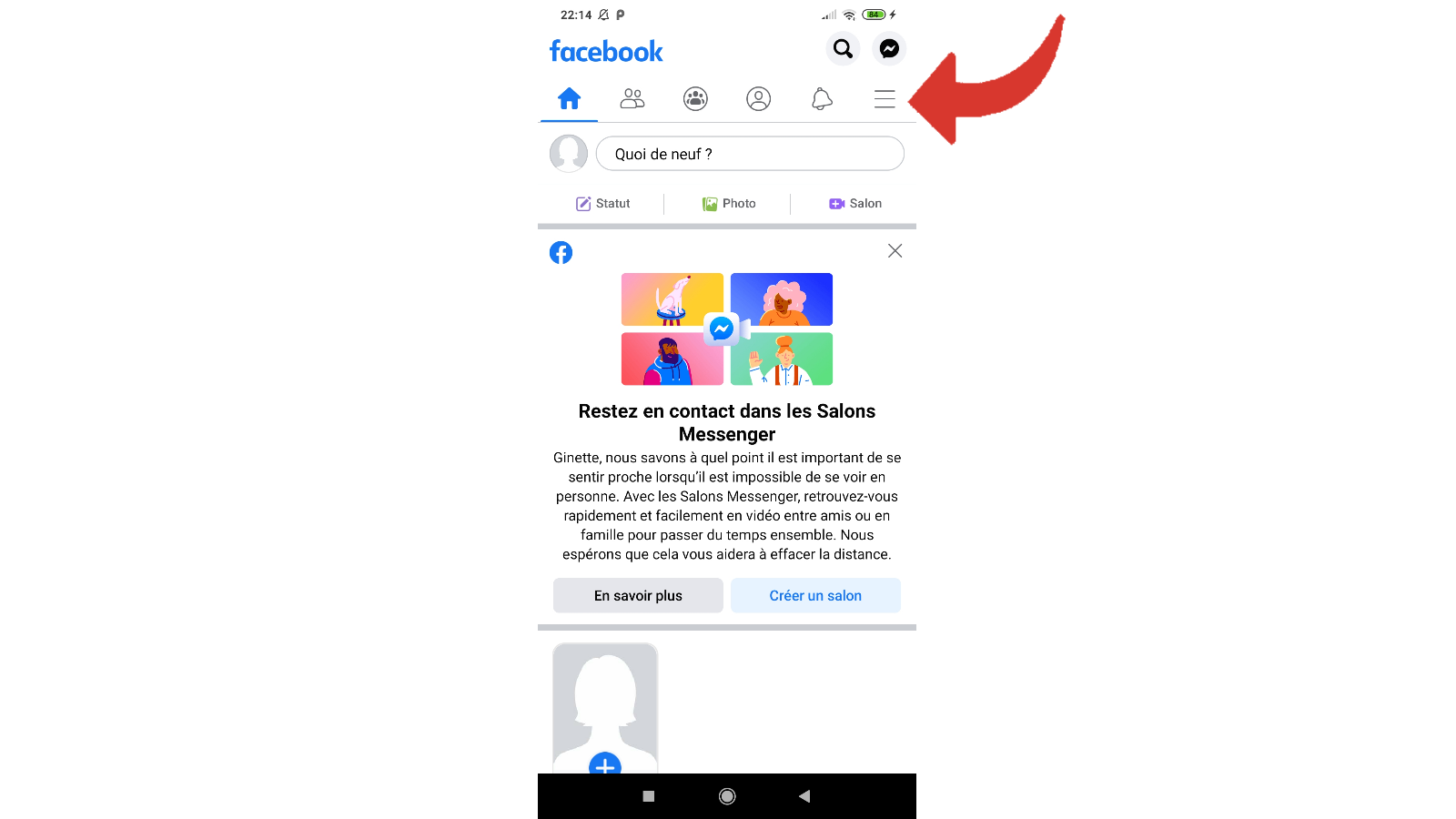Switch to the Groups tab

[695, 98]
